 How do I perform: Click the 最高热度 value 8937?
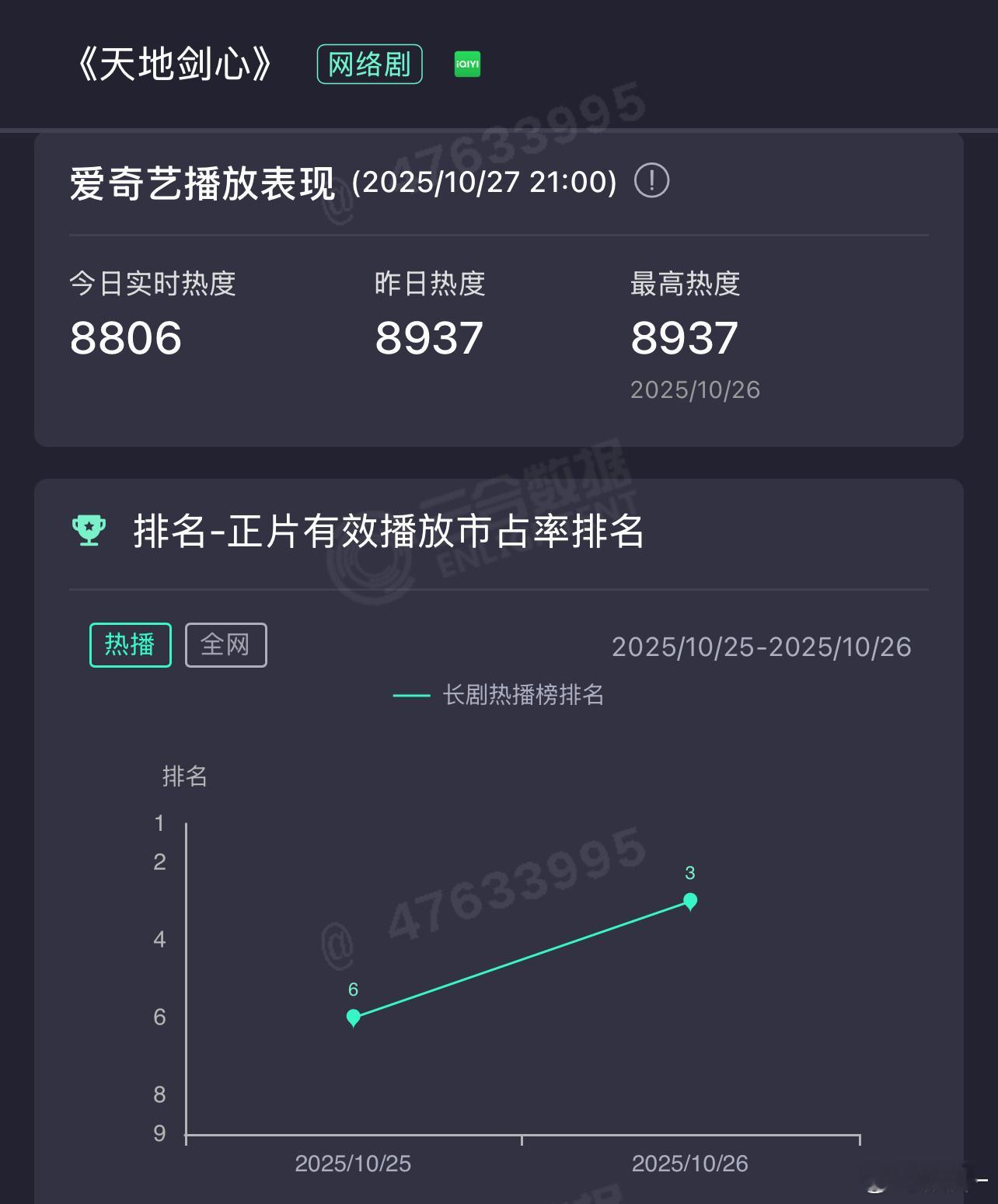[x=684, y=337]
